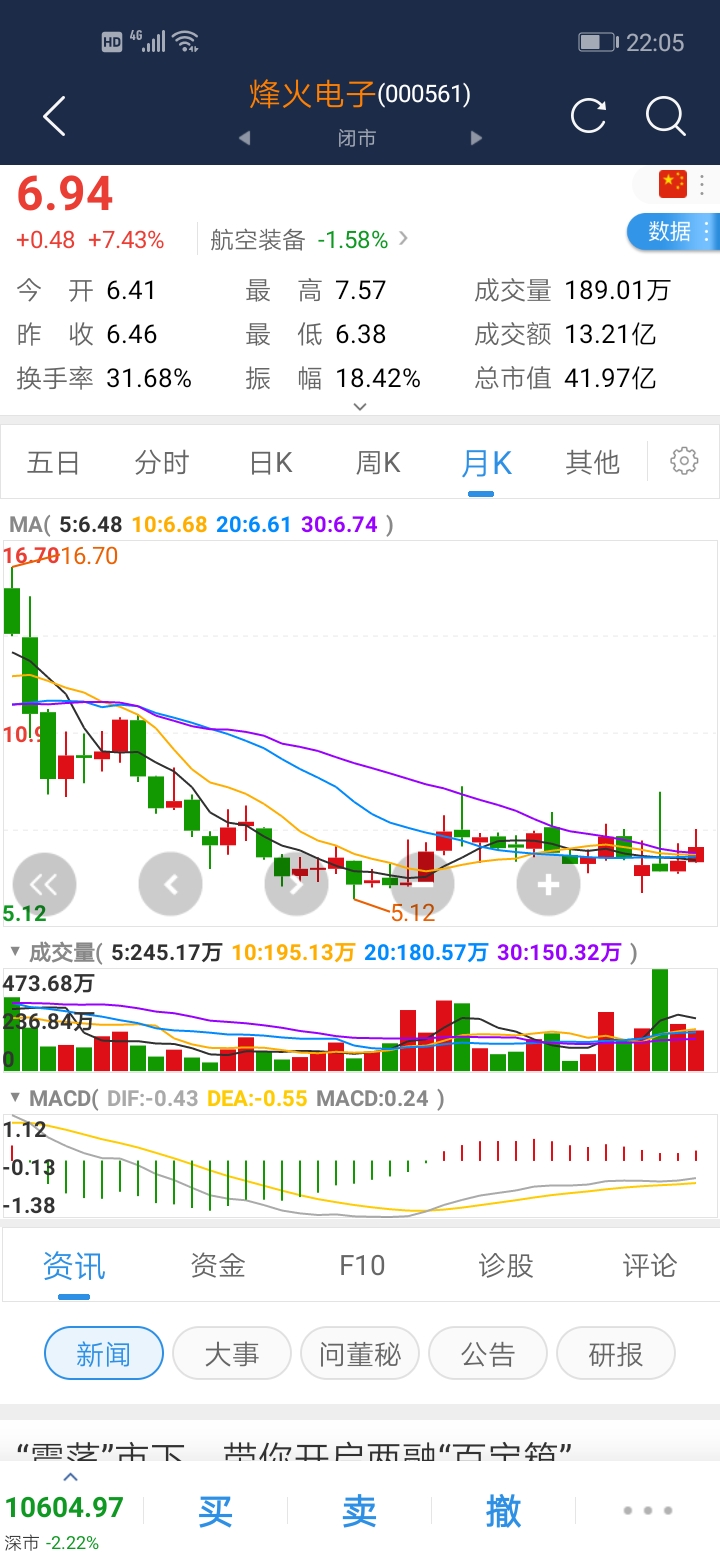Image resolution: width=720 pixels, height=1560 pixels.
Task: Filter by the 公告 chip
Action: pyautogui.click(x=488, y=1355)
